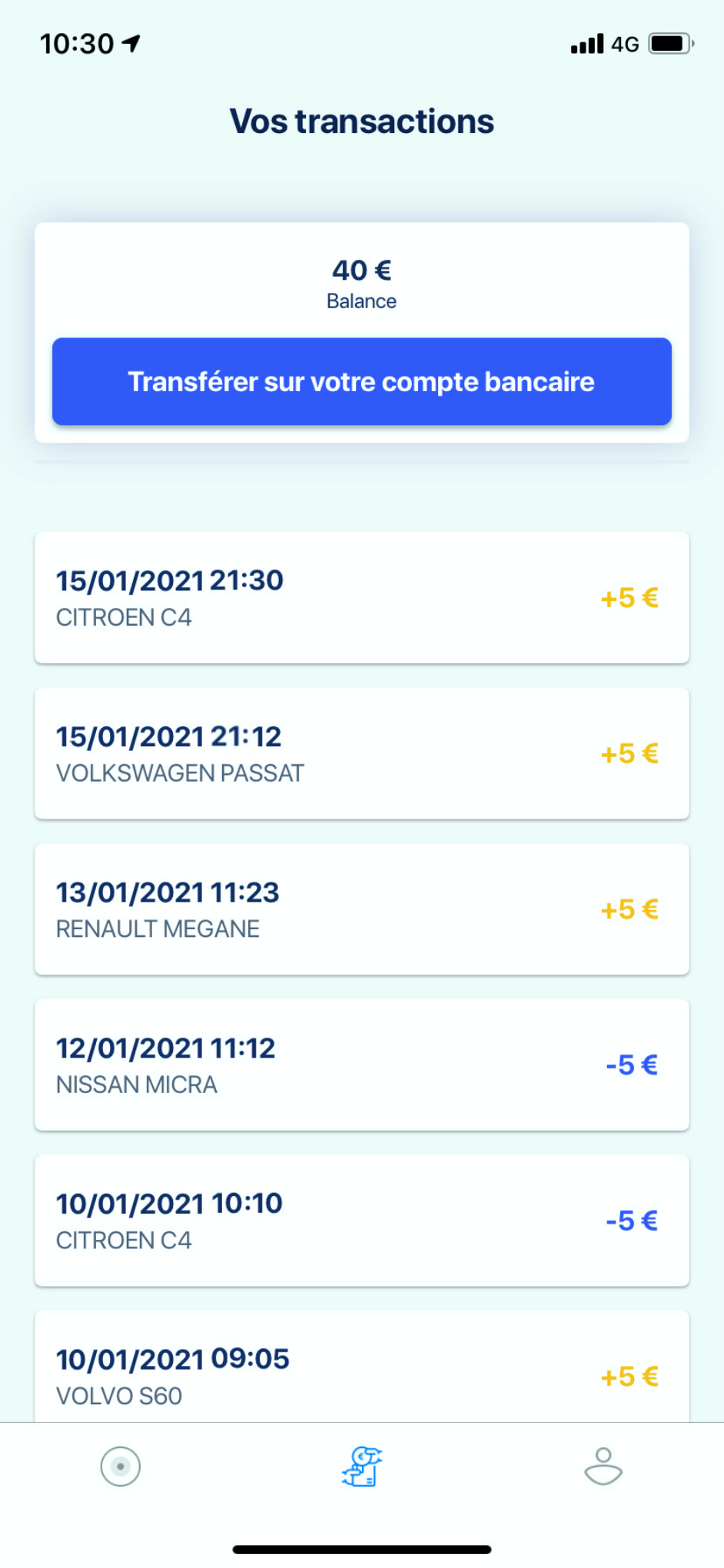Open the 10/01/2021 10:10 Citroen C4 transaction
The image size is (724, 1568).
361,1221
